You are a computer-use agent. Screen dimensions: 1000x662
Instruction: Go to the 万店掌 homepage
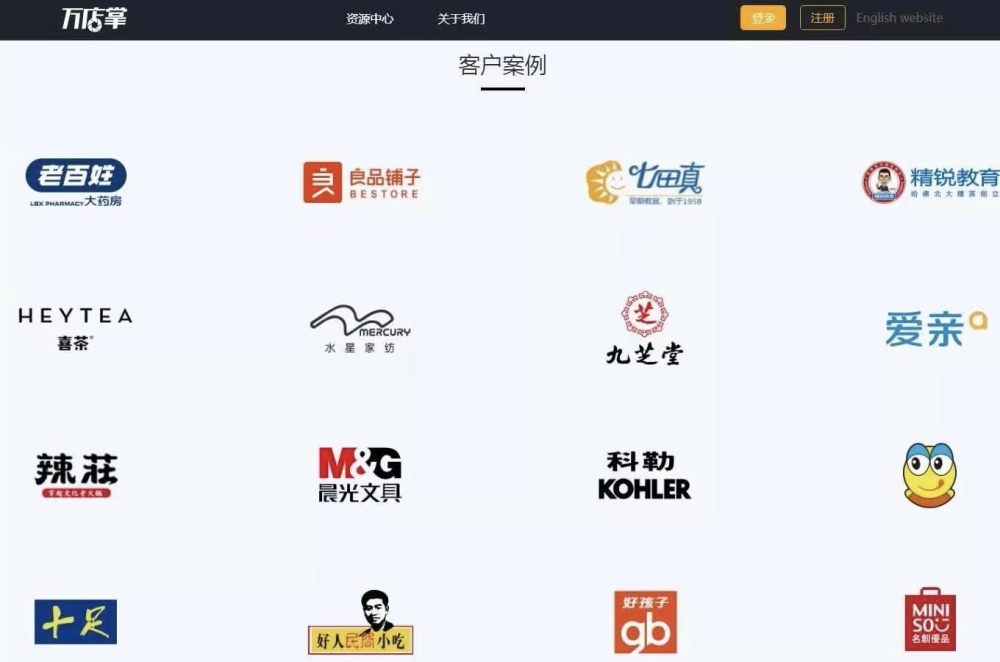click(x=94, y=18)
